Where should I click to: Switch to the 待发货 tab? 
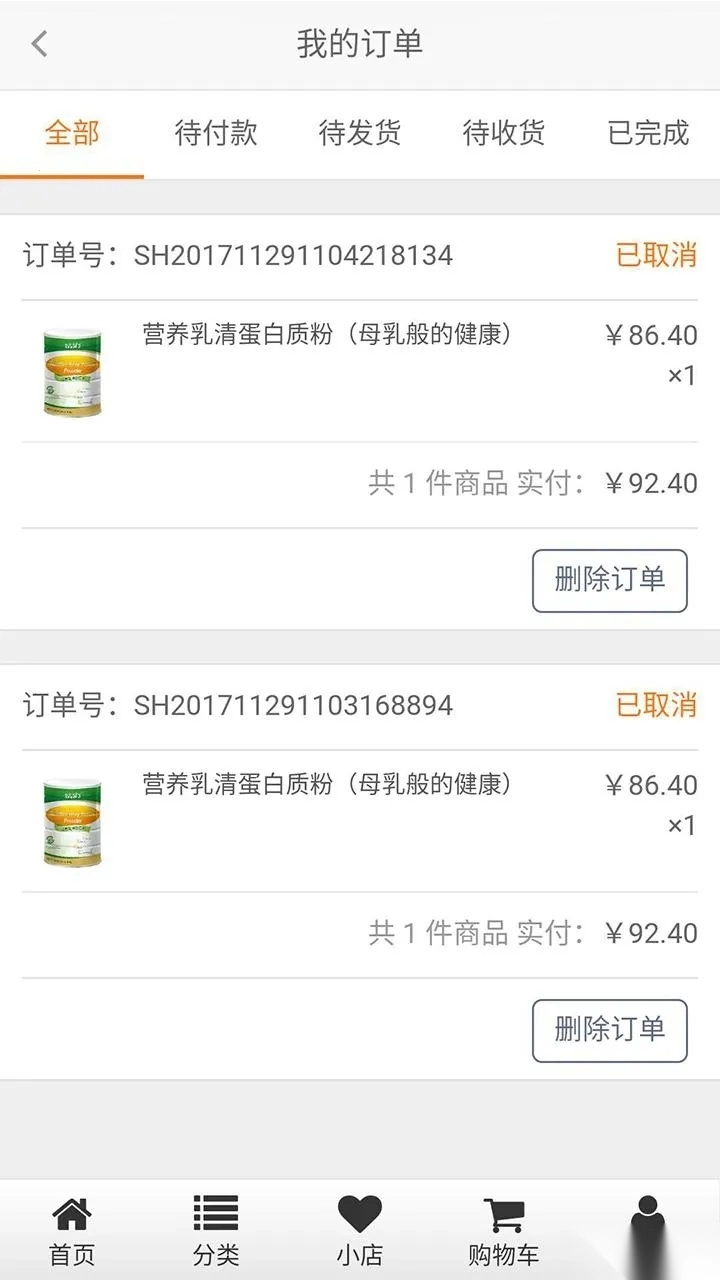coord(360,135)
